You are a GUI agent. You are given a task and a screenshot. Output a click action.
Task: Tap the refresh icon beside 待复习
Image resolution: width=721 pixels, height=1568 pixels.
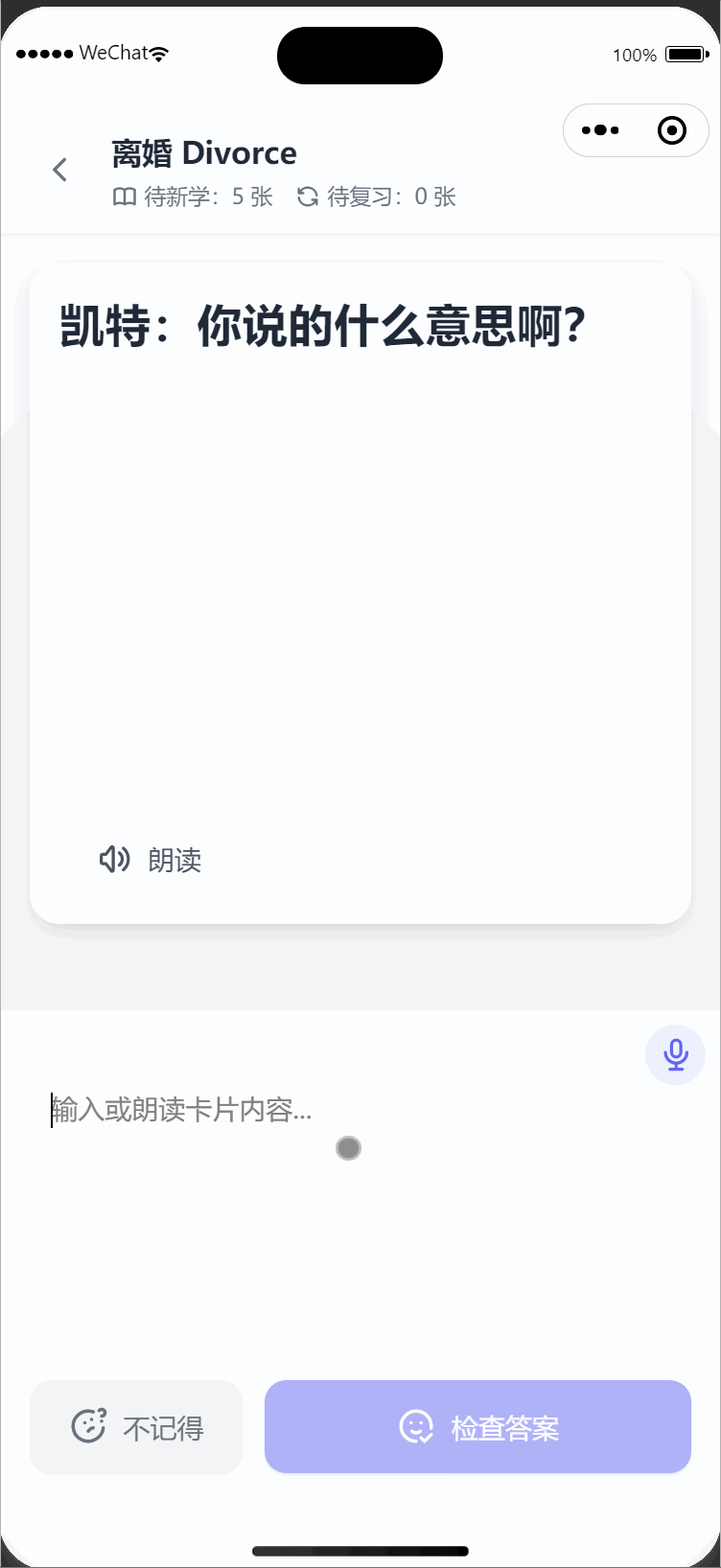click(306, 196)
